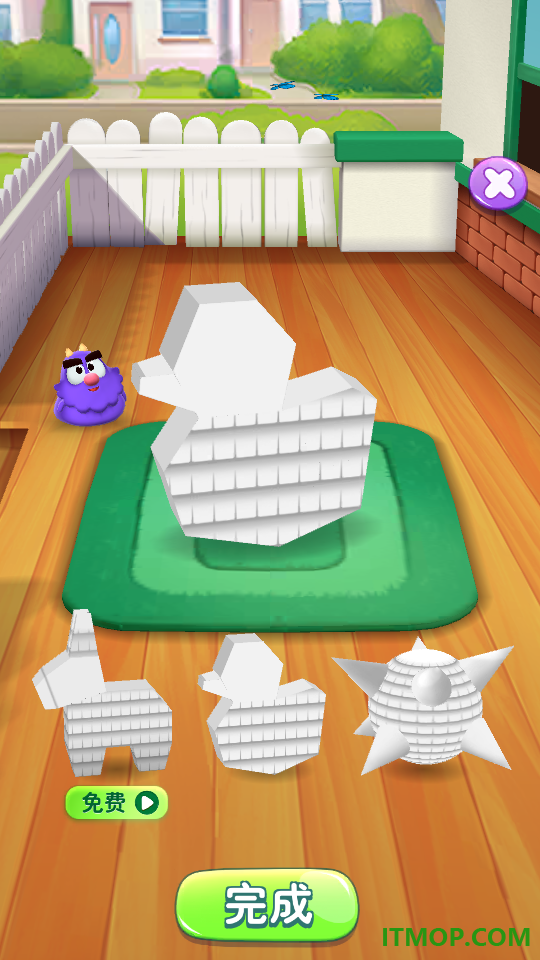Screen dimensions: 540x960
Task: Select the small duck piñata option
Action: (x=262, y=703)
